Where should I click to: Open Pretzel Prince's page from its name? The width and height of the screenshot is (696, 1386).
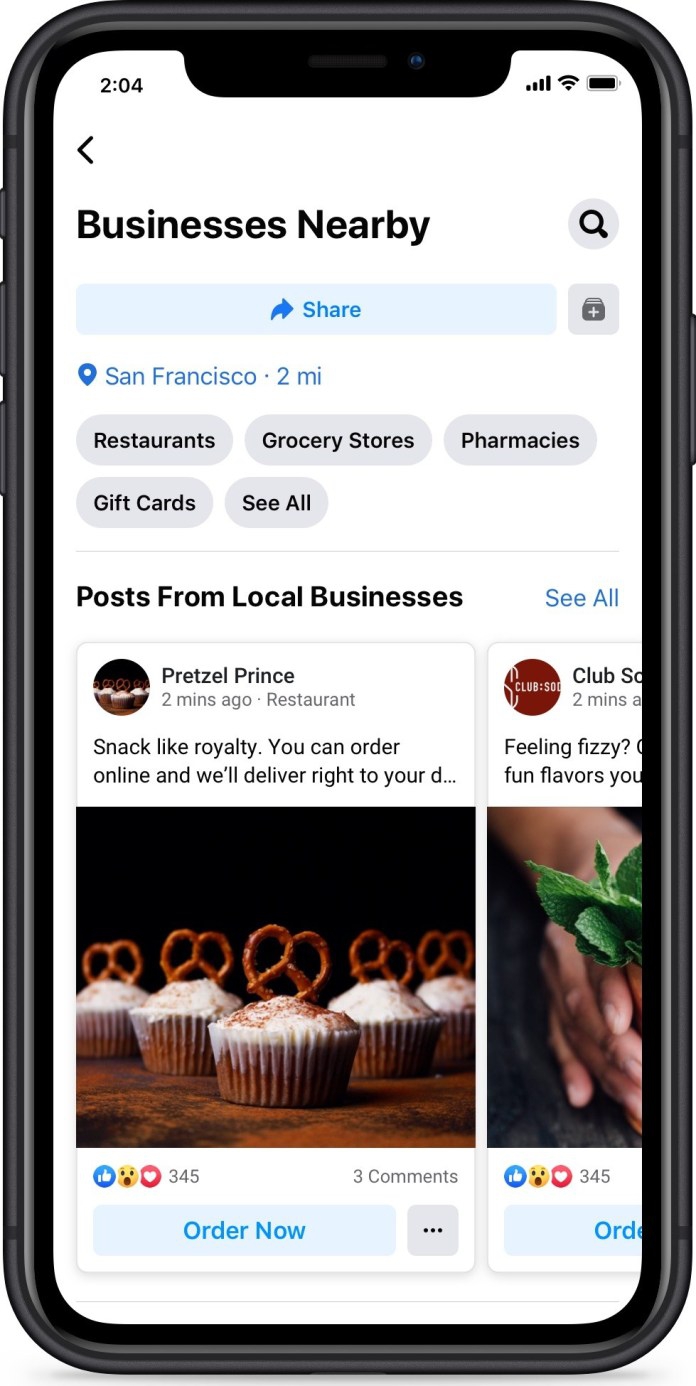(228, 676)
